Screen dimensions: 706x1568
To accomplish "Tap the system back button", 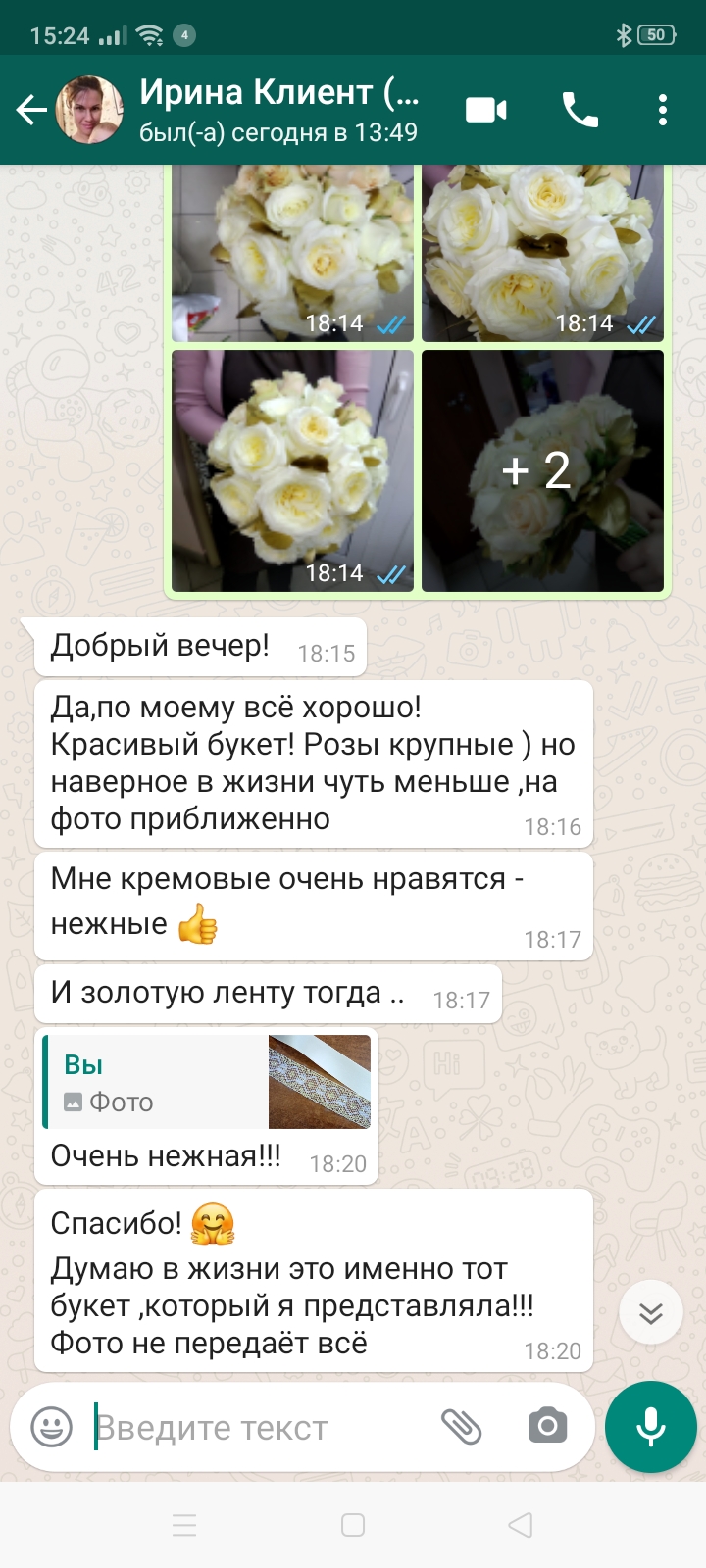I will pyautogui.click(x=521, y=1525).
